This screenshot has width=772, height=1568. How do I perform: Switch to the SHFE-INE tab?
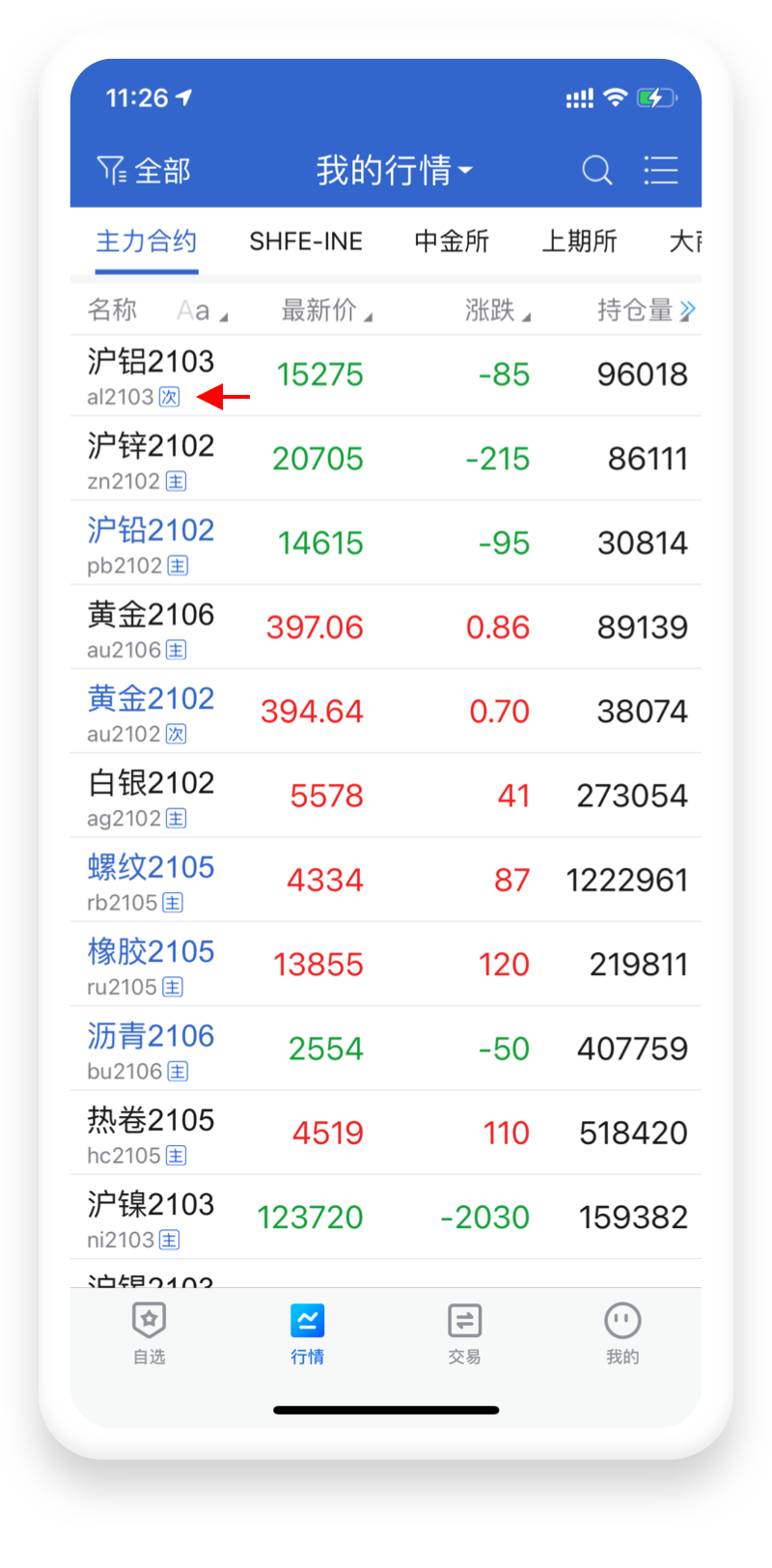tap(306, 241)
